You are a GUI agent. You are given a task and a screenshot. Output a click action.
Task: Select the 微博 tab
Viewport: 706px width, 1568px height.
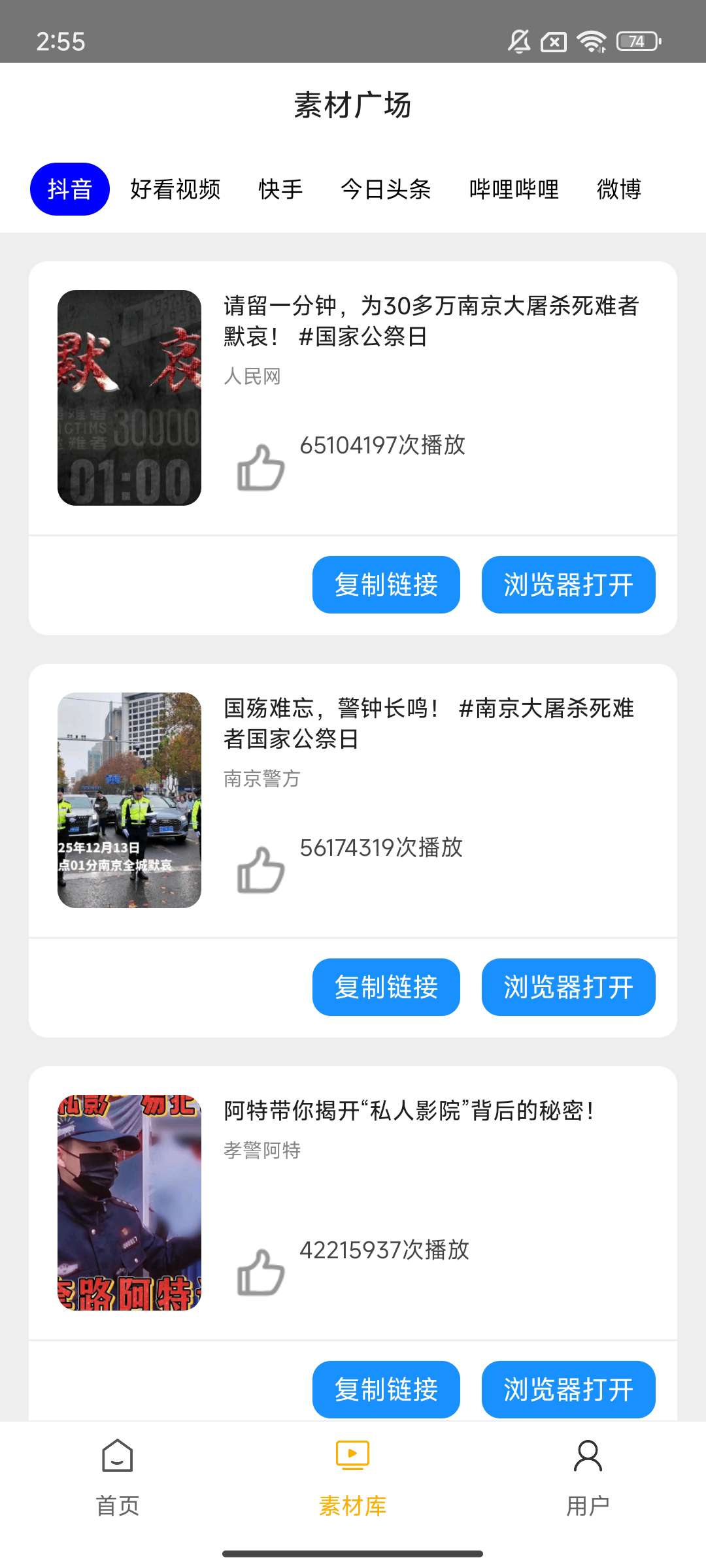click(620, 189)
